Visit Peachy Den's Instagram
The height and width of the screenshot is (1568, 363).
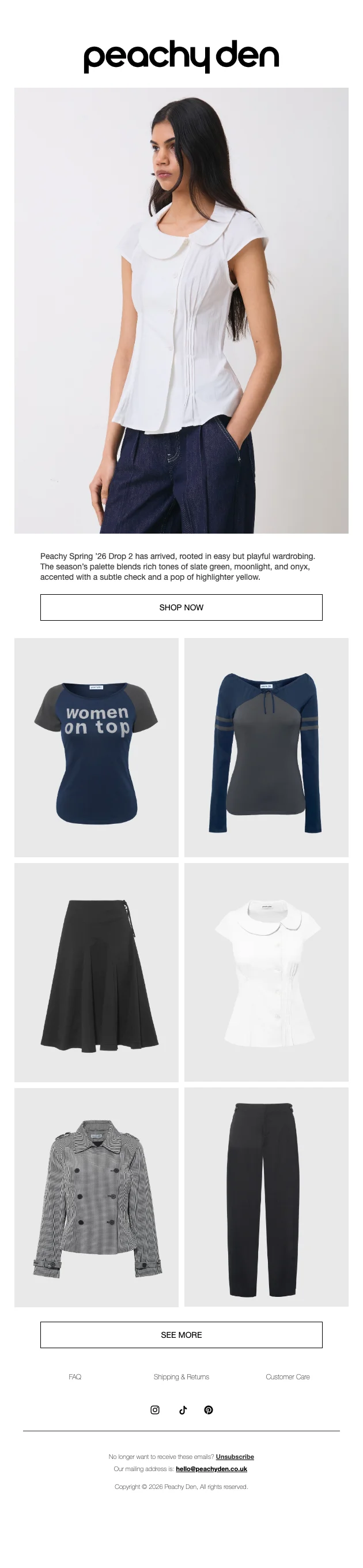(155, 1410)
